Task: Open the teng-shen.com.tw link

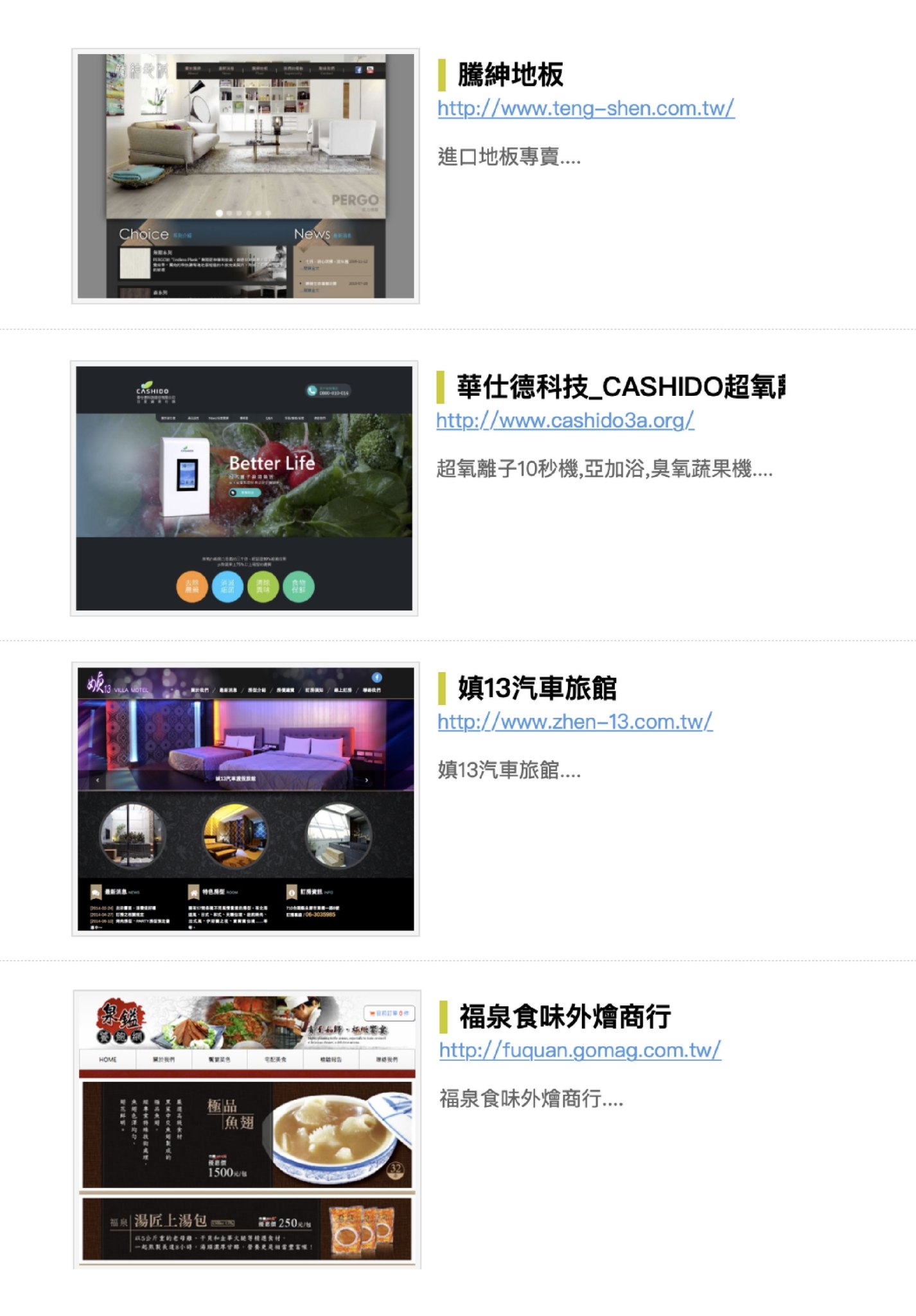Action: tap(585, 108)
